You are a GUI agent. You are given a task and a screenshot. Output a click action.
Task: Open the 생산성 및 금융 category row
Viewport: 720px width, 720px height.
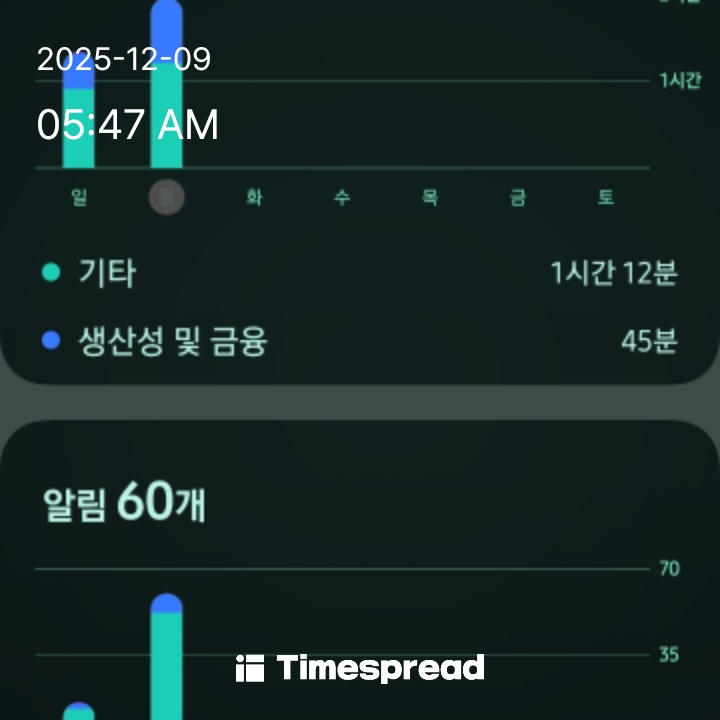pos(360,342)
